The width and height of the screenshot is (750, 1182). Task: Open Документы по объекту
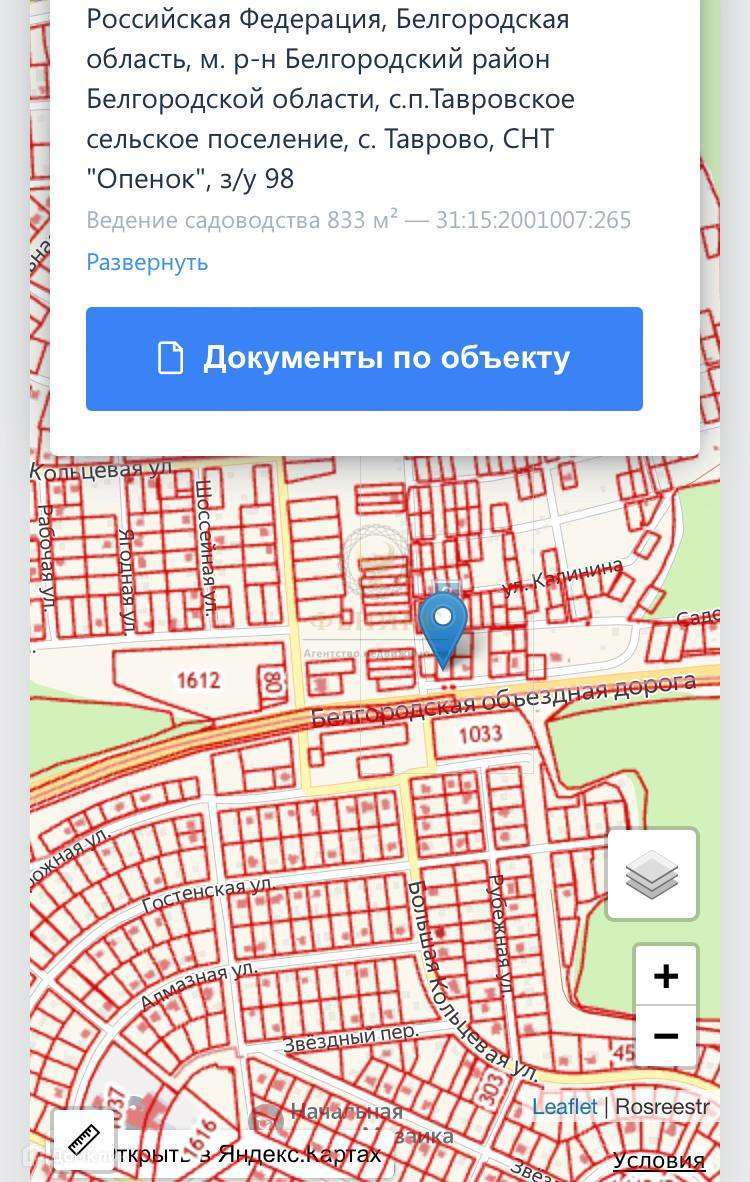pyautogui.click(x=364, y=358)
